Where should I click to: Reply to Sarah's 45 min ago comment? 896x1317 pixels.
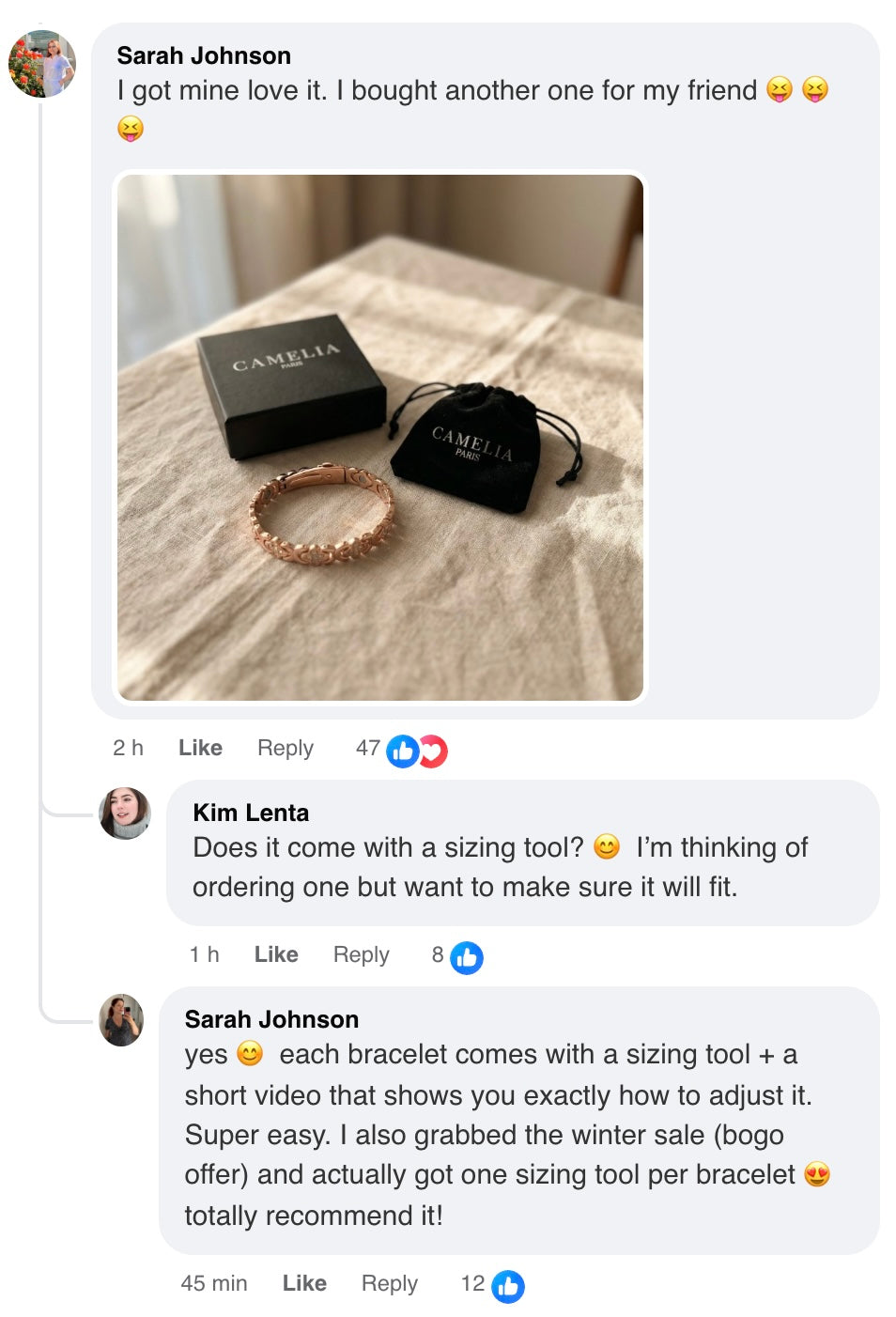click(x=389, y=1283)
